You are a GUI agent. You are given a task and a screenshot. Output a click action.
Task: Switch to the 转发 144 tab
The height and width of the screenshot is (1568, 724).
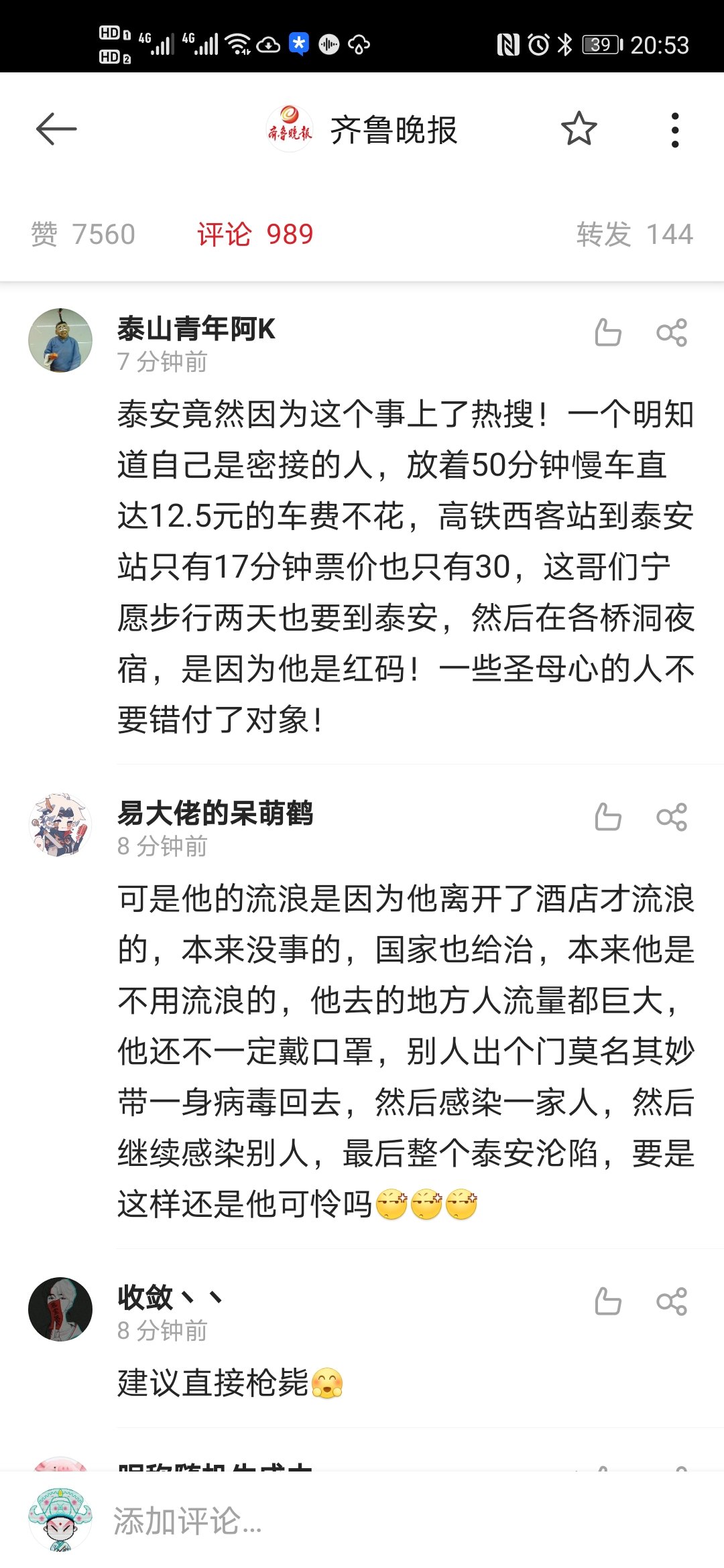(634, 235)
